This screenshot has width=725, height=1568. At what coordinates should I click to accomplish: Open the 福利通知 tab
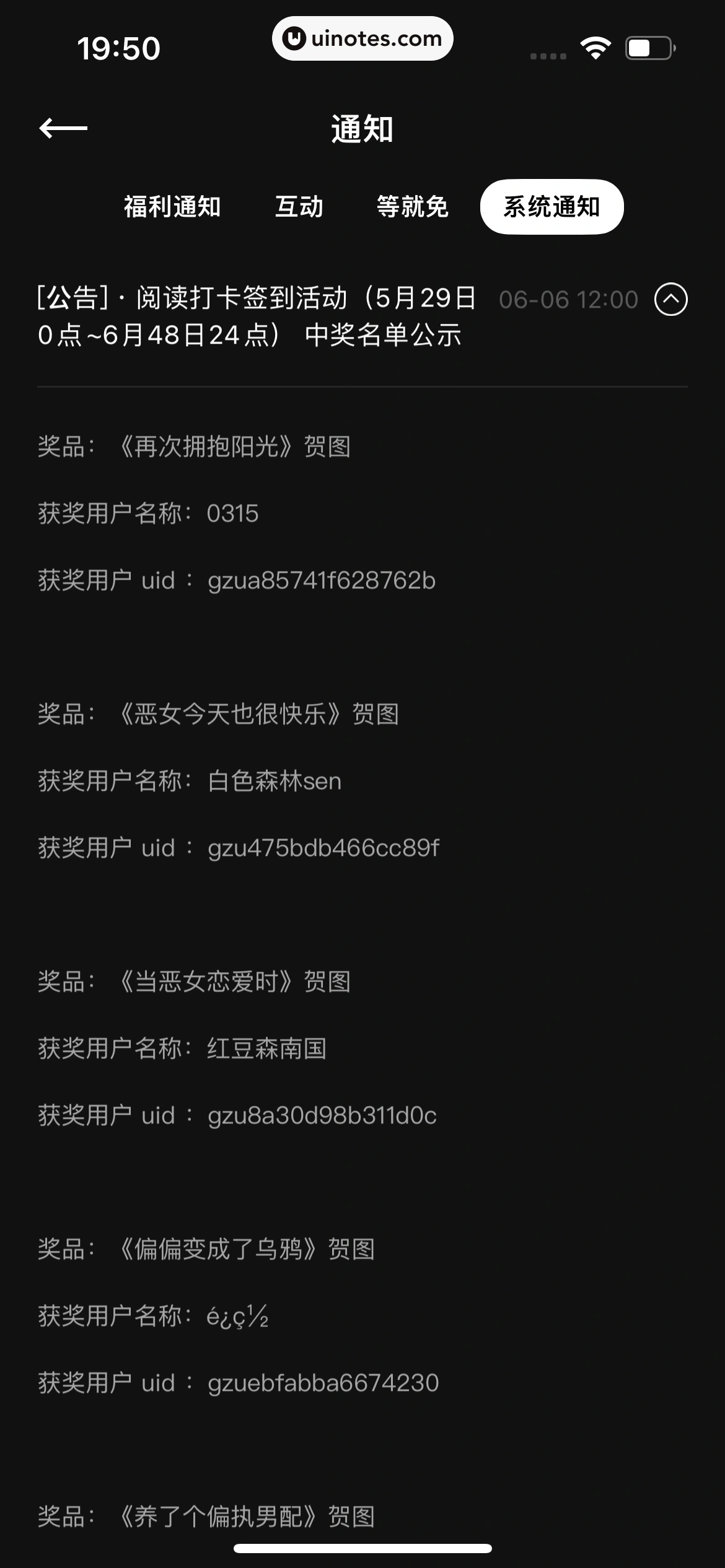(x=172, y=207)
